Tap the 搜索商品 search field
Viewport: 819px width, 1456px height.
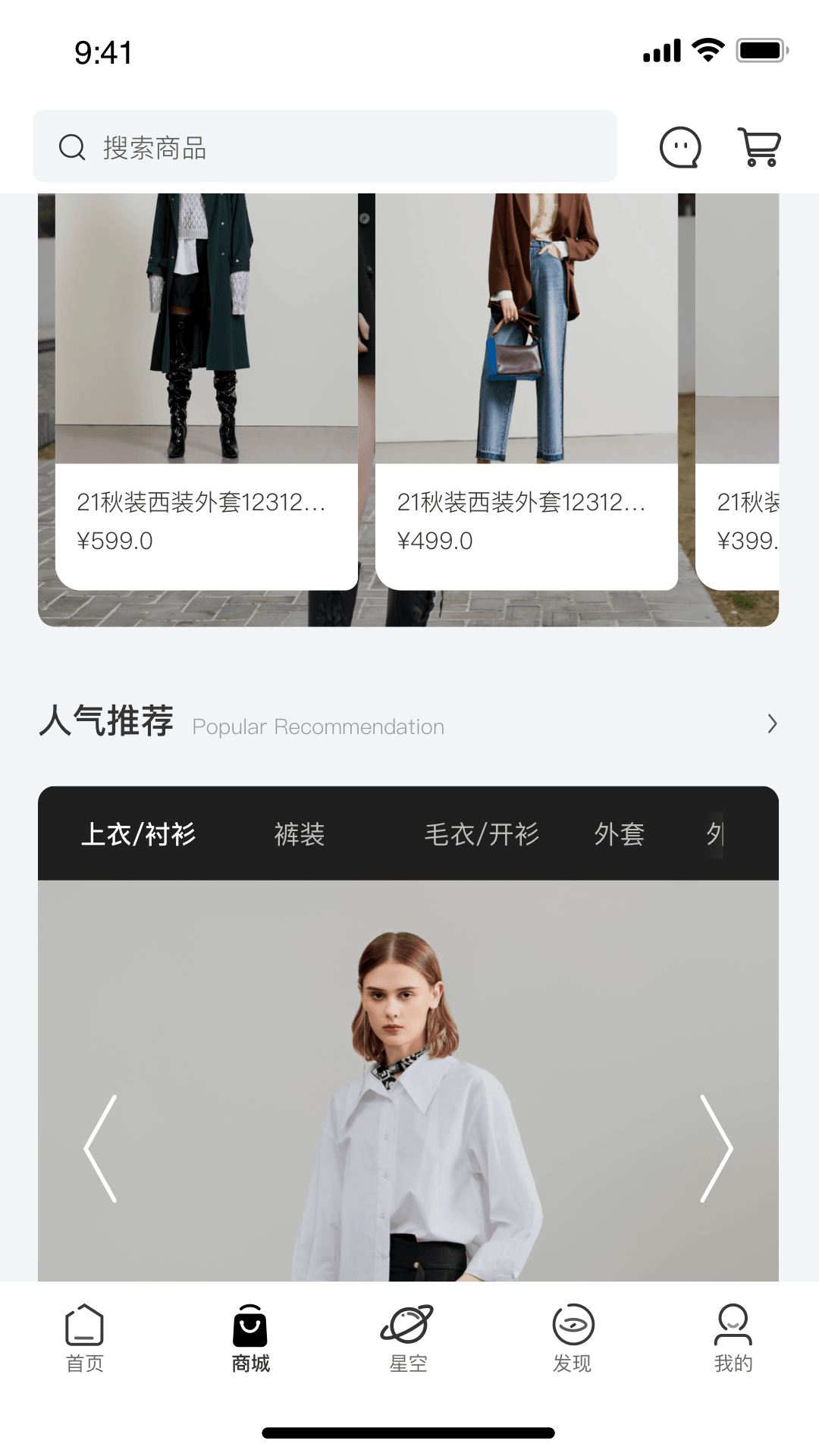click(x=303, y=147)
